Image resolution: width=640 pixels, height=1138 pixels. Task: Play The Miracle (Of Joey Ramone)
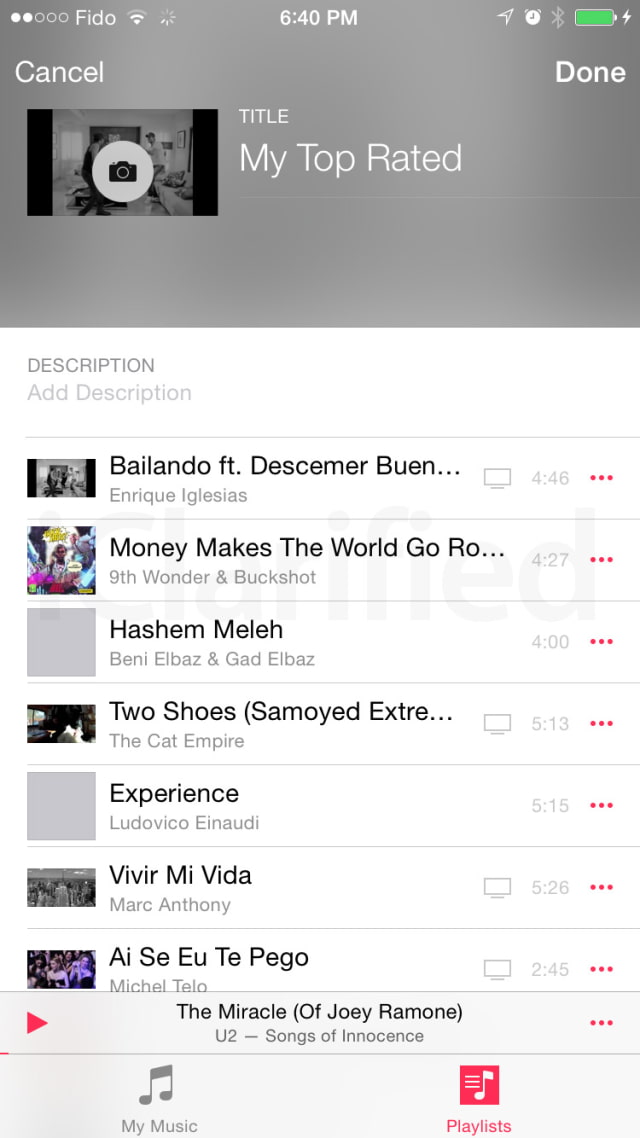(37, 1022)
